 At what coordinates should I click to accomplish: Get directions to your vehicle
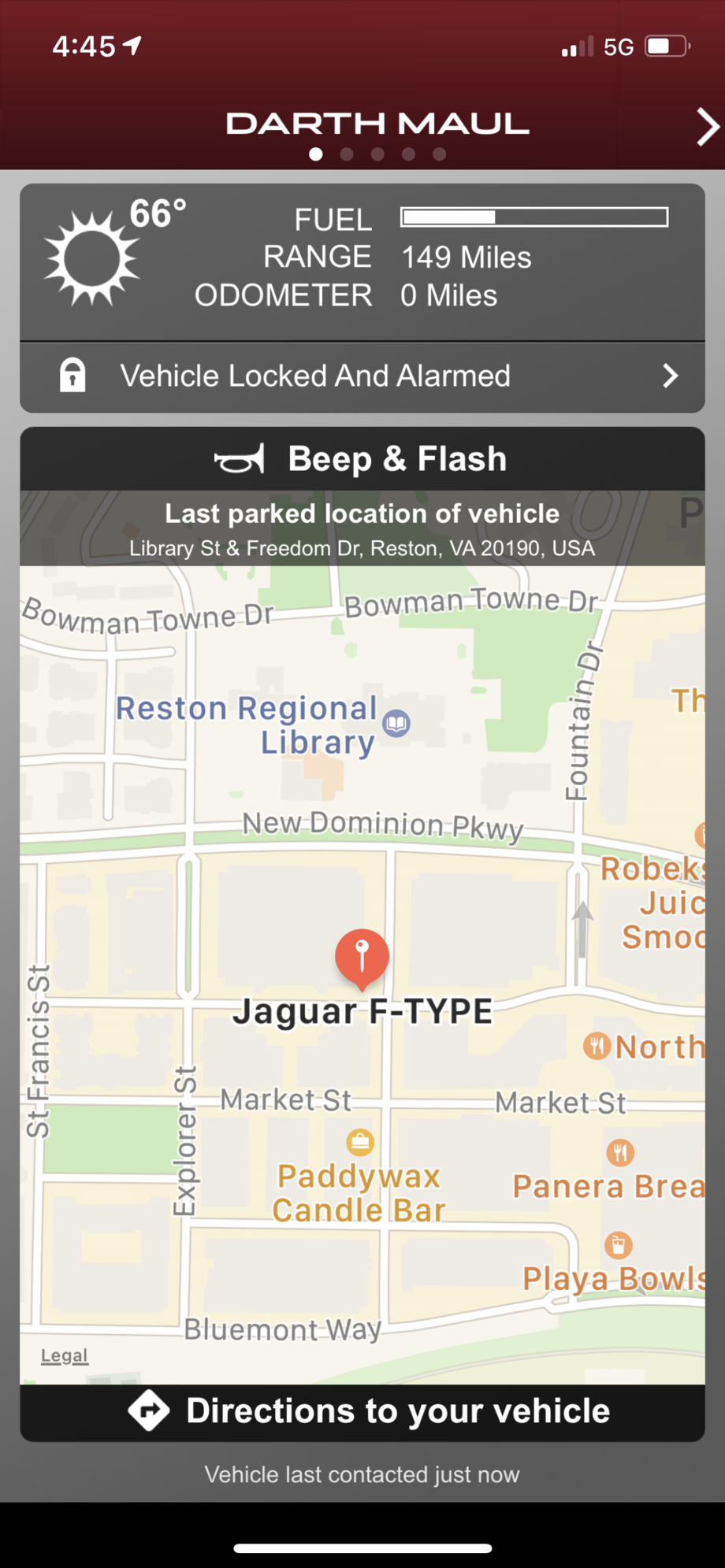pos(362,1411)
